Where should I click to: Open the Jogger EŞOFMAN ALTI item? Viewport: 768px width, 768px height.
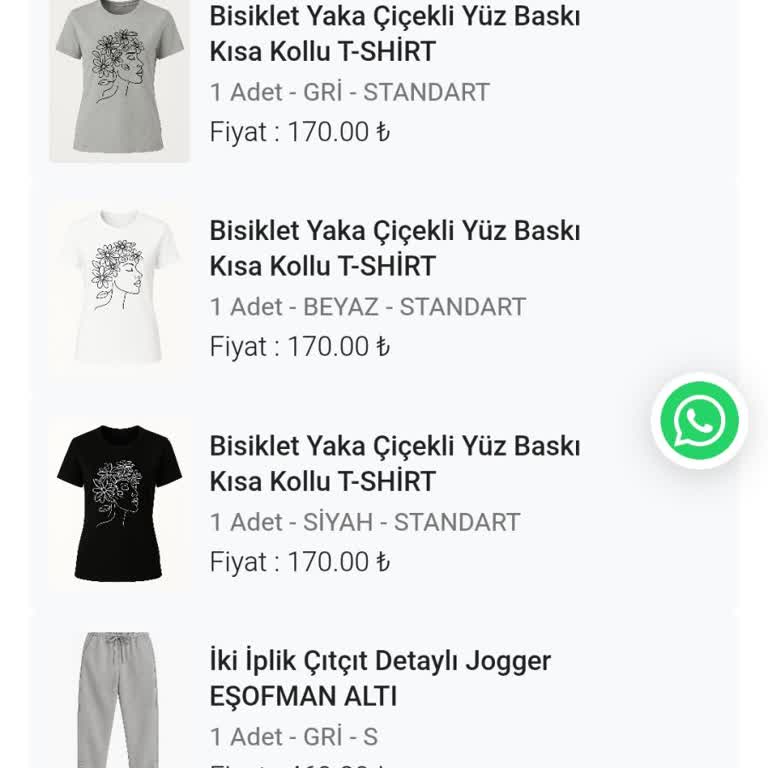[x=380, y=678]
